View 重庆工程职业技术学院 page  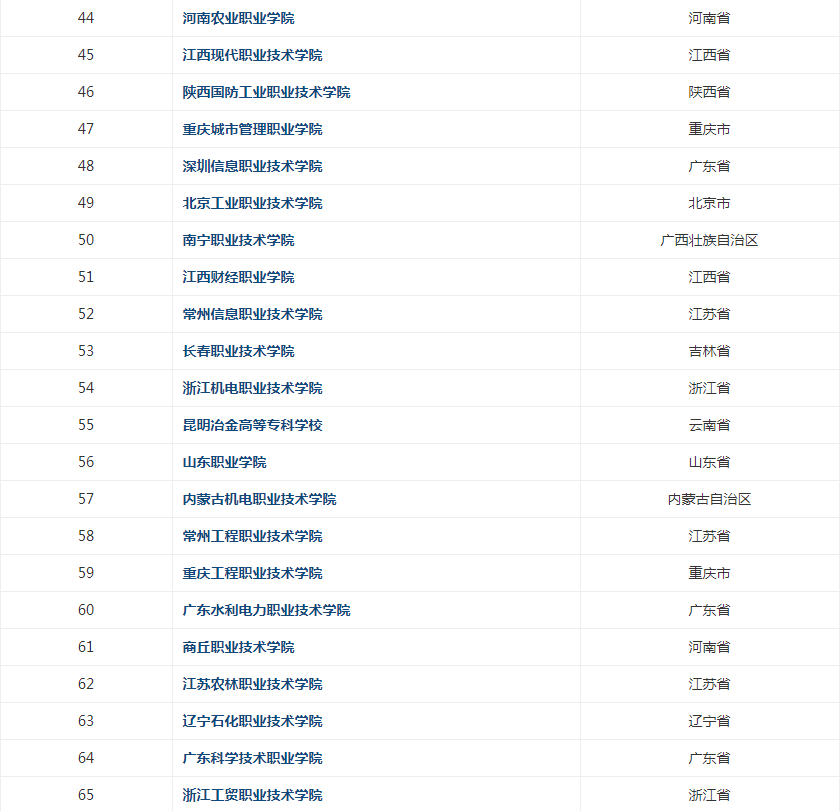coord(252,573)
